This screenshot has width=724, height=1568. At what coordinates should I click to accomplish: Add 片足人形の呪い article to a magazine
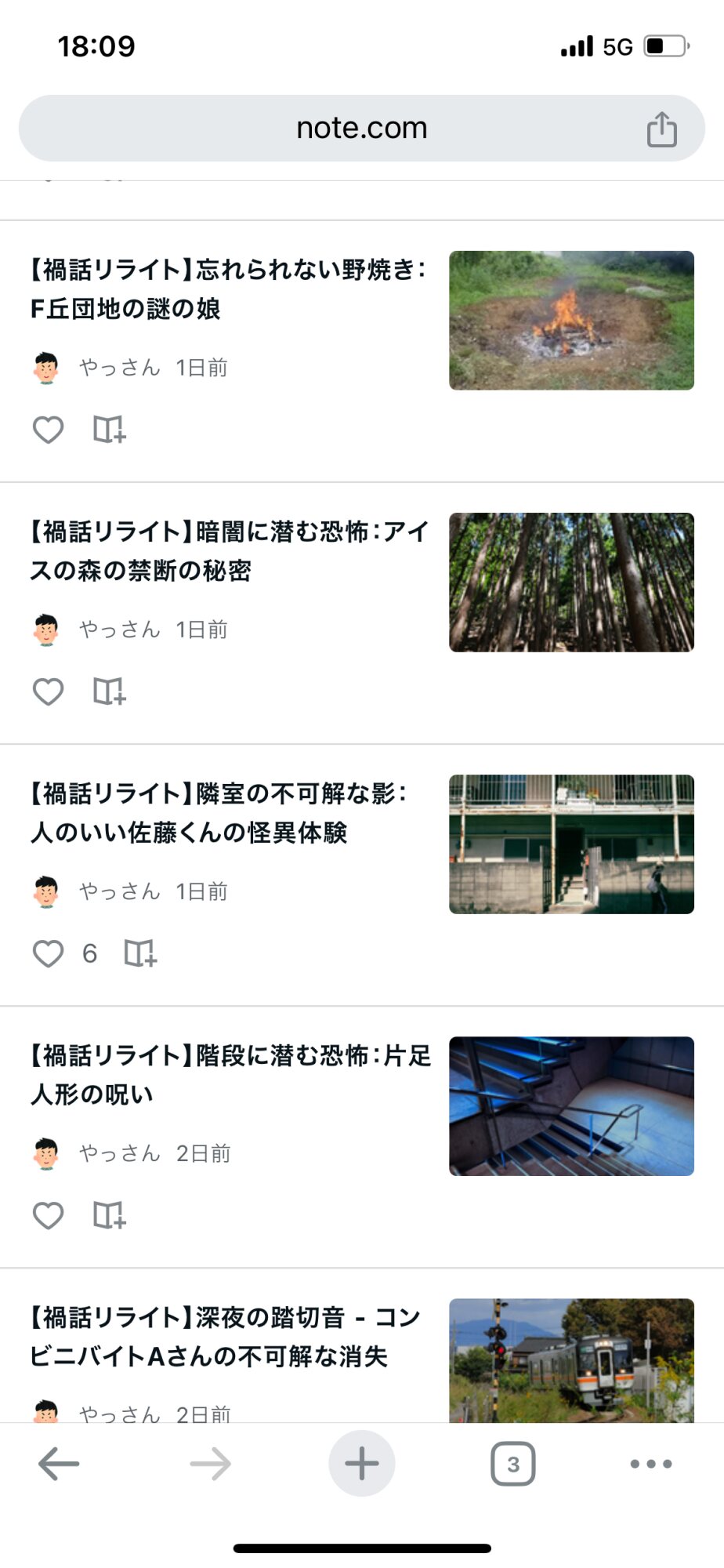click(109, 1215)
